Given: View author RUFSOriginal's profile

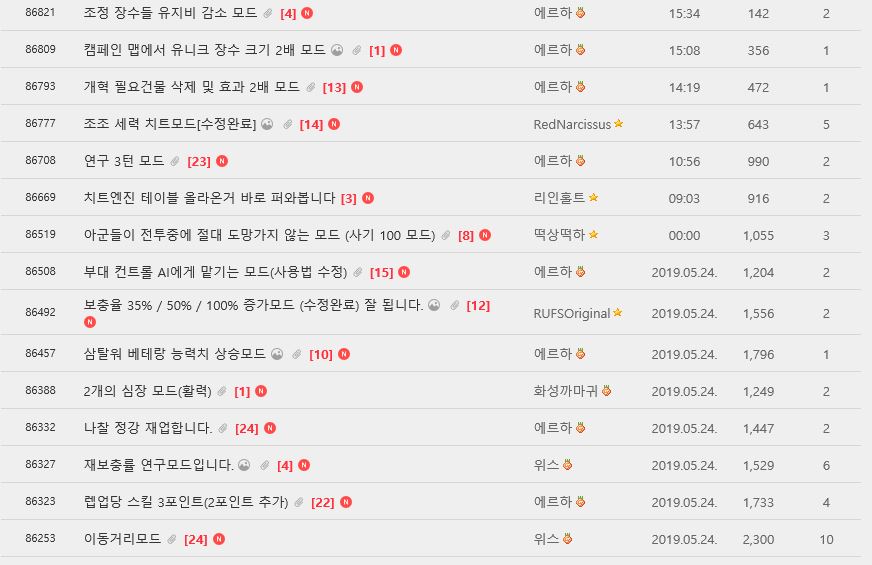Looking at the screenshot, I should click(572, 313).
